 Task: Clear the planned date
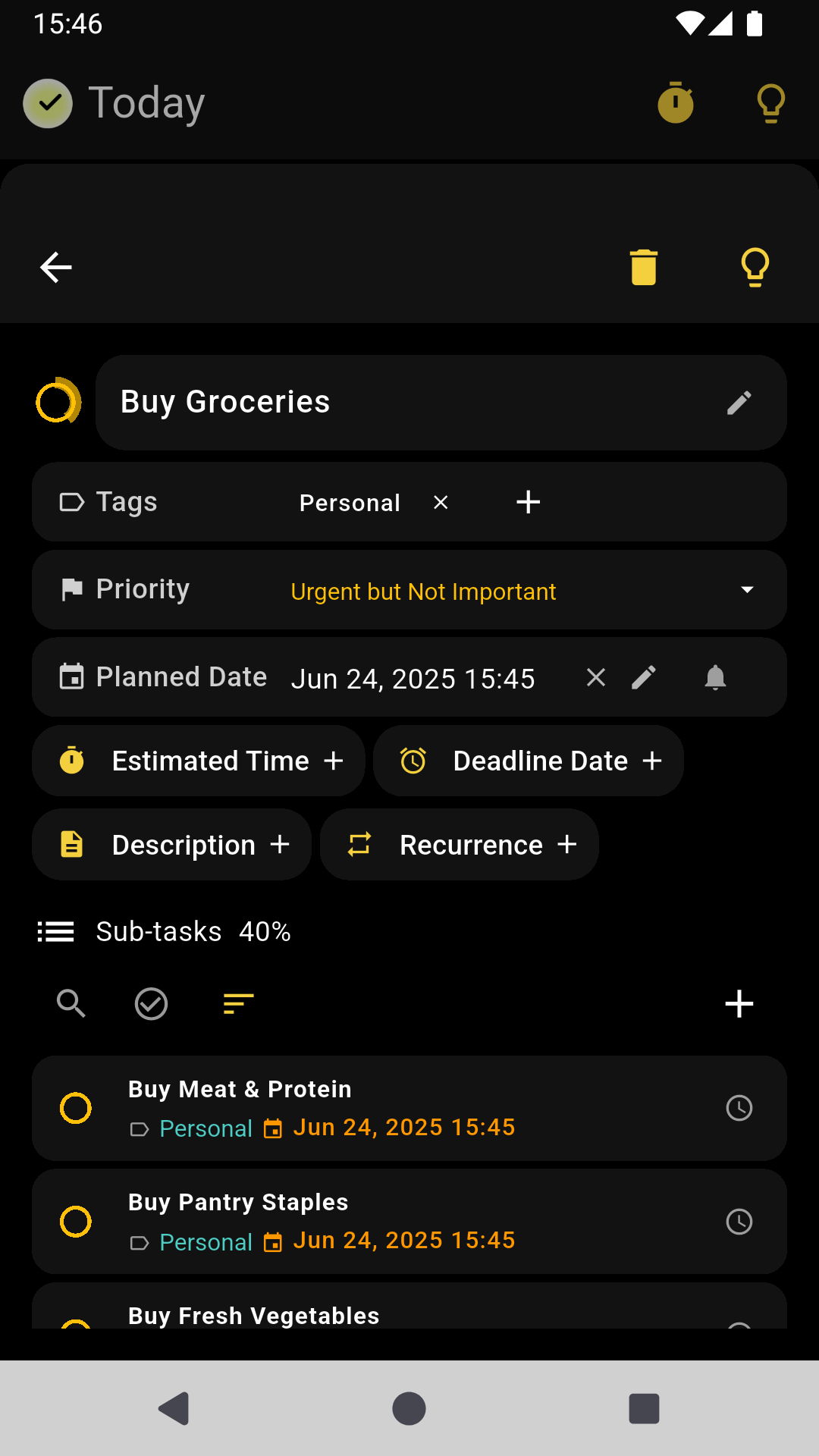pyautogui.click(x=596, y=677)
